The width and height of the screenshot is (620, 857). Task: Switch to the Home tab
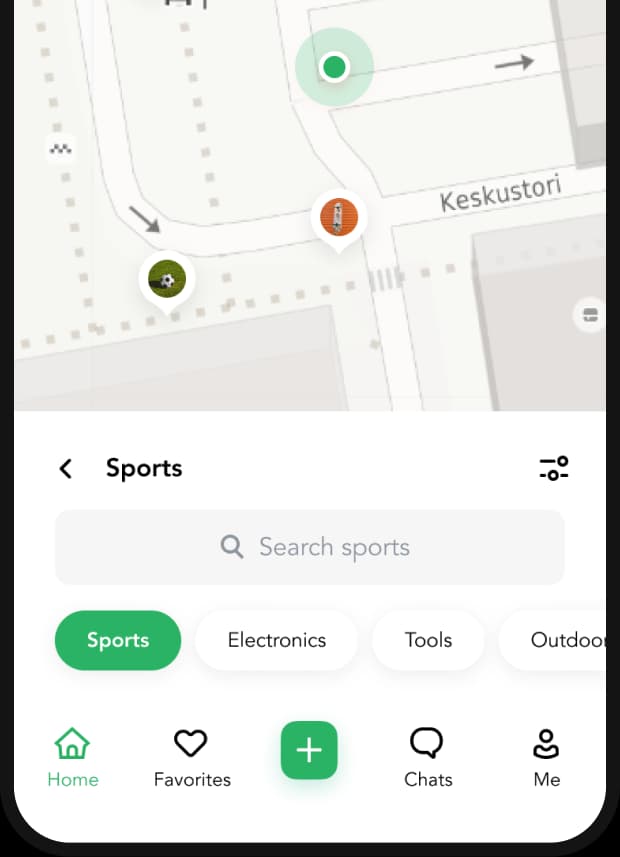coord(73,757)
